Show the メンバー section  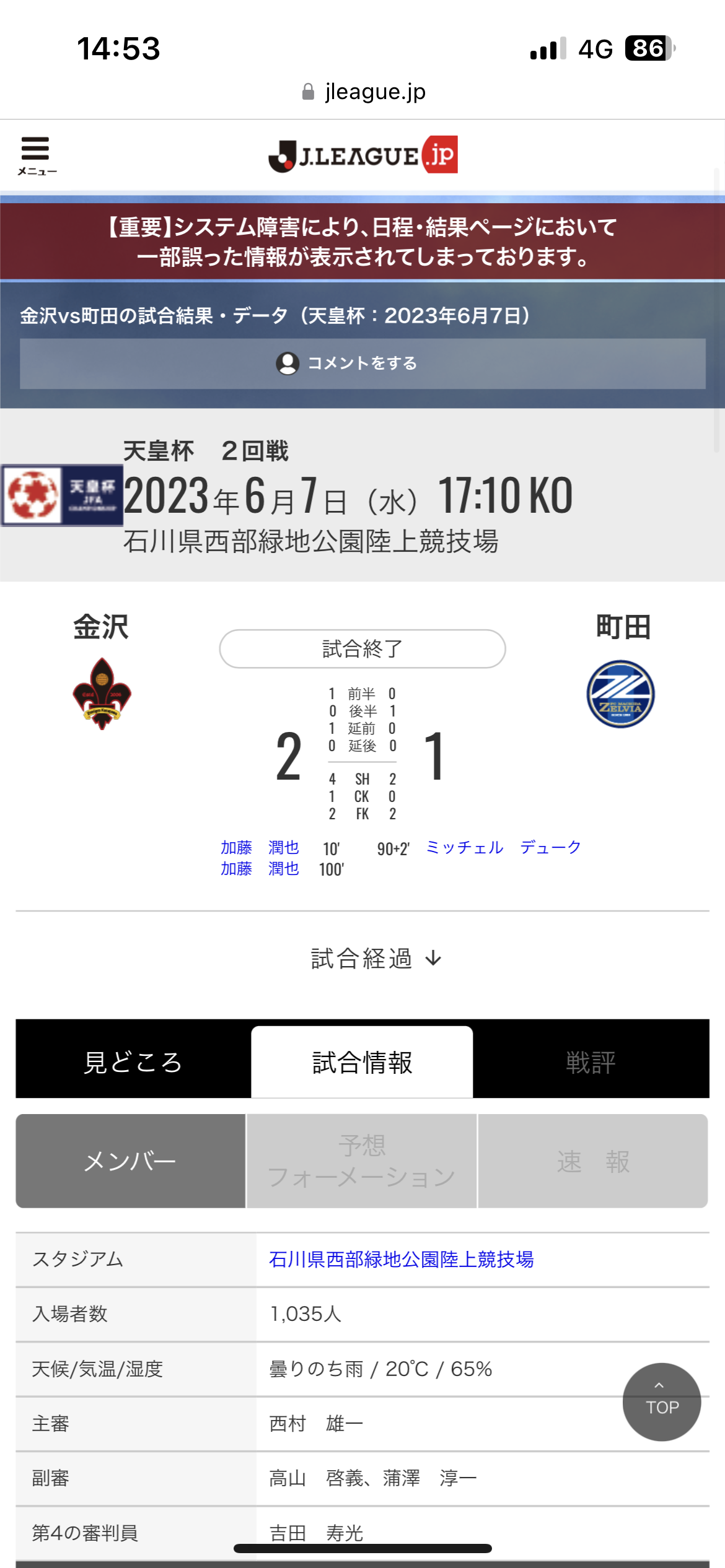pyautogui.click(x=130, y=1161)
